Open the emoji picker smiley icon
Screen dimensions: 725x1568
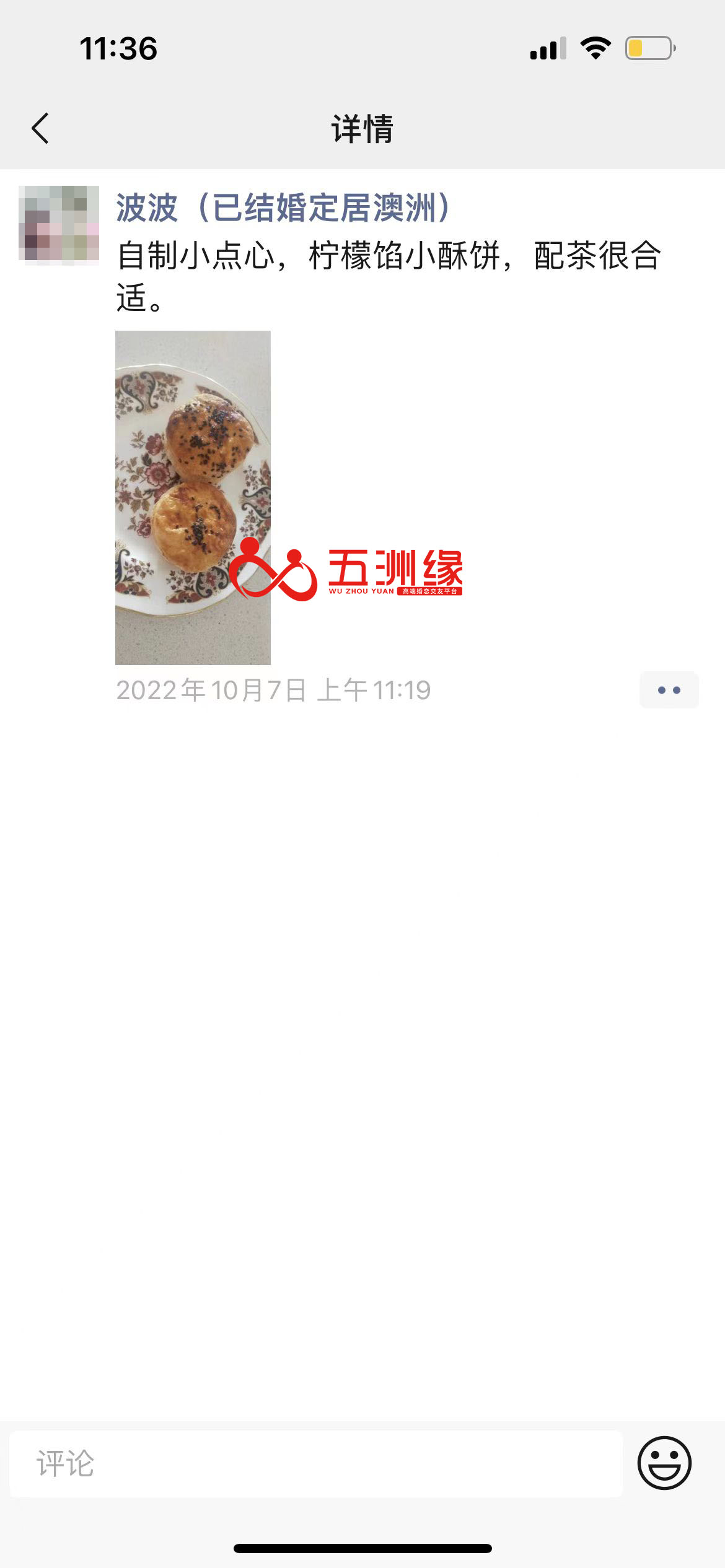[x=664, y=1463]
